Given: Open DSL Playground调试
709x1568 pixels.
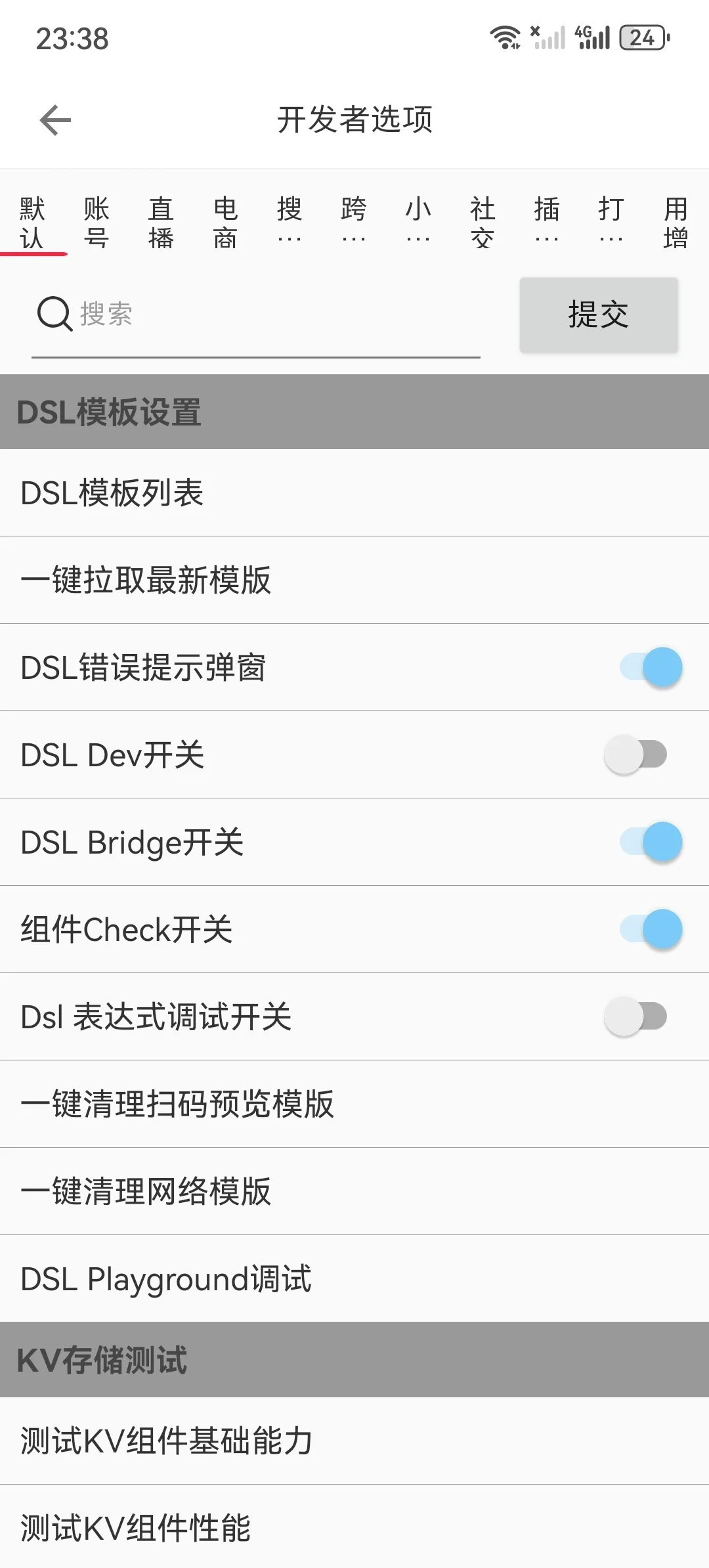Looking at the screenshot, I should [354, 1278].
